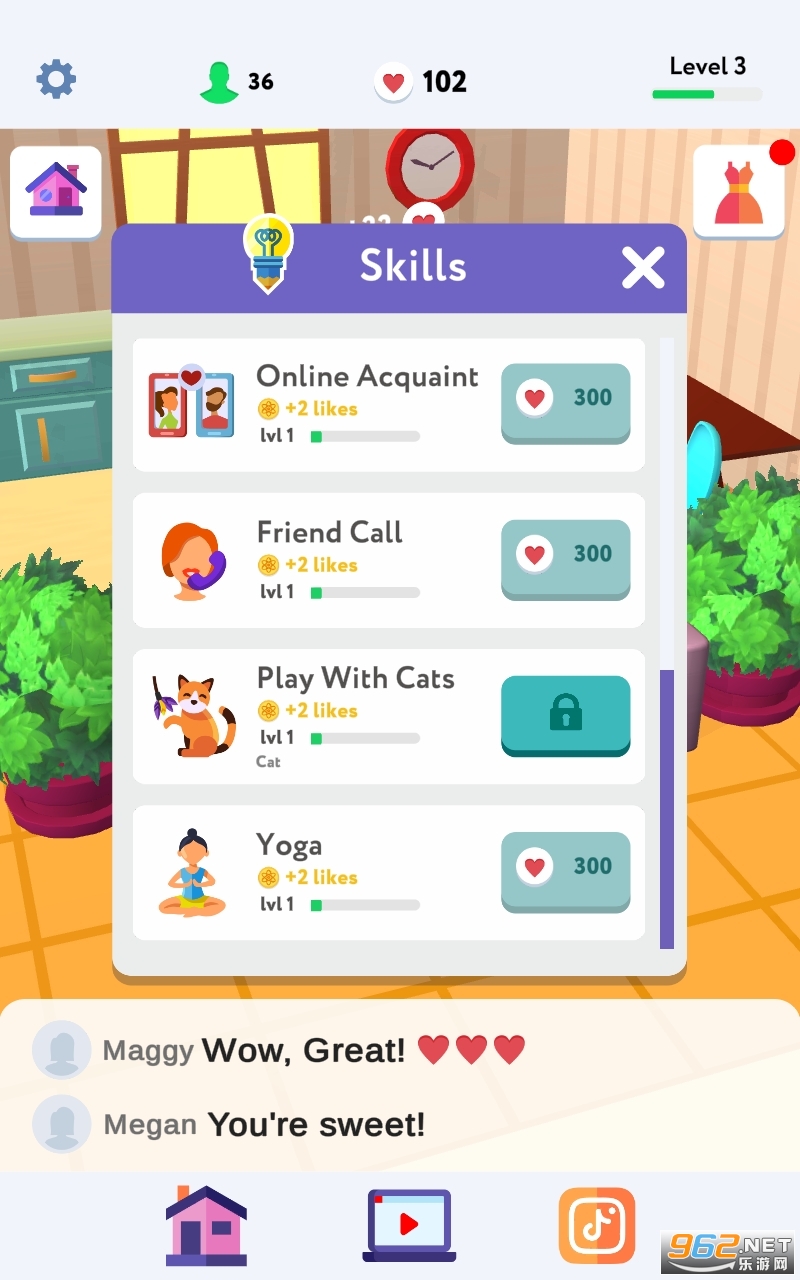Image resolution: width=800 pixels, height=1280 pixels.
Task: Upgrade Yoga for 300 hearts
Action: tap(565, 869)
